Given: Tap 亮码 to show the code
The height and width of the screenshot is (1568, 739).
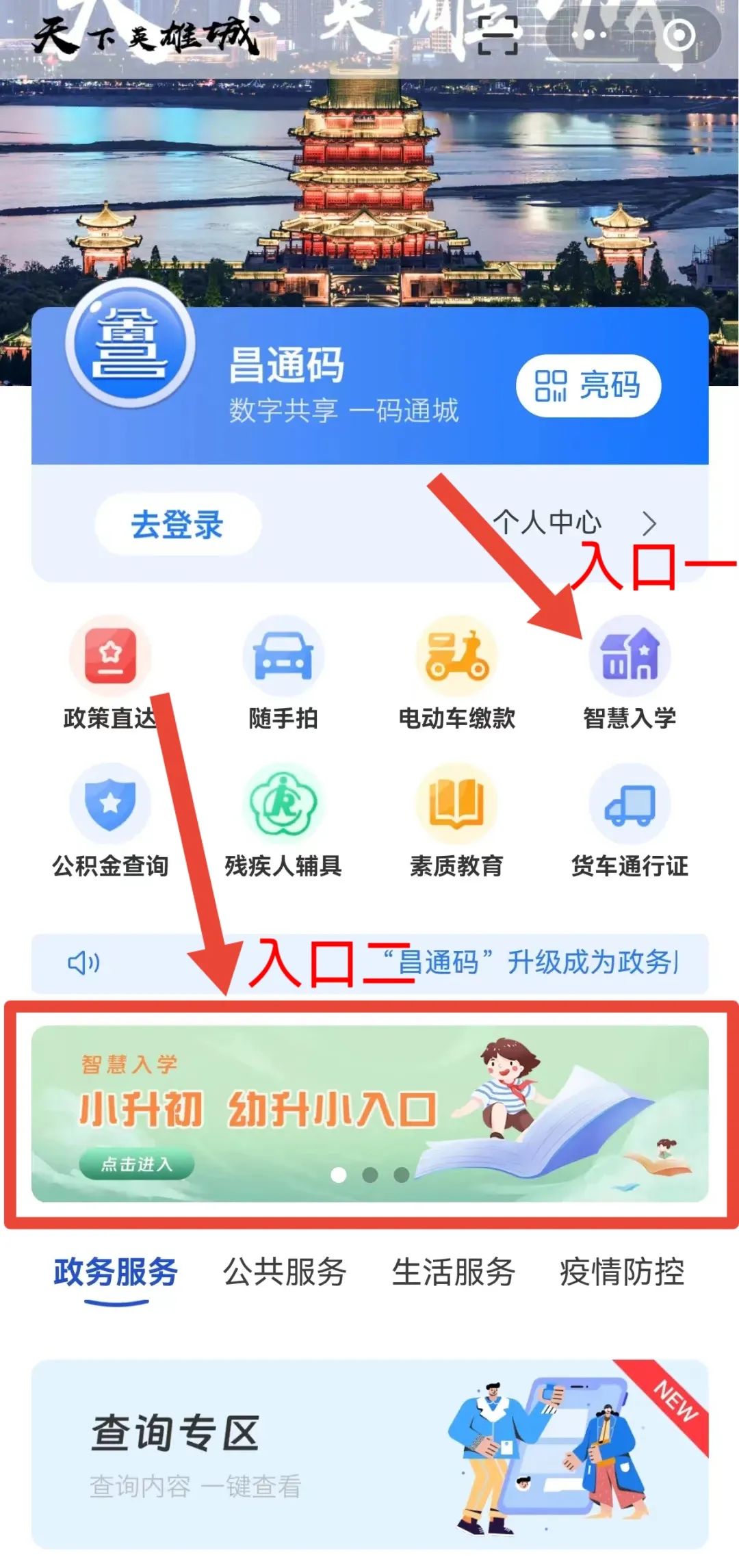Looking at the screenshot, I should click(588, 385).
